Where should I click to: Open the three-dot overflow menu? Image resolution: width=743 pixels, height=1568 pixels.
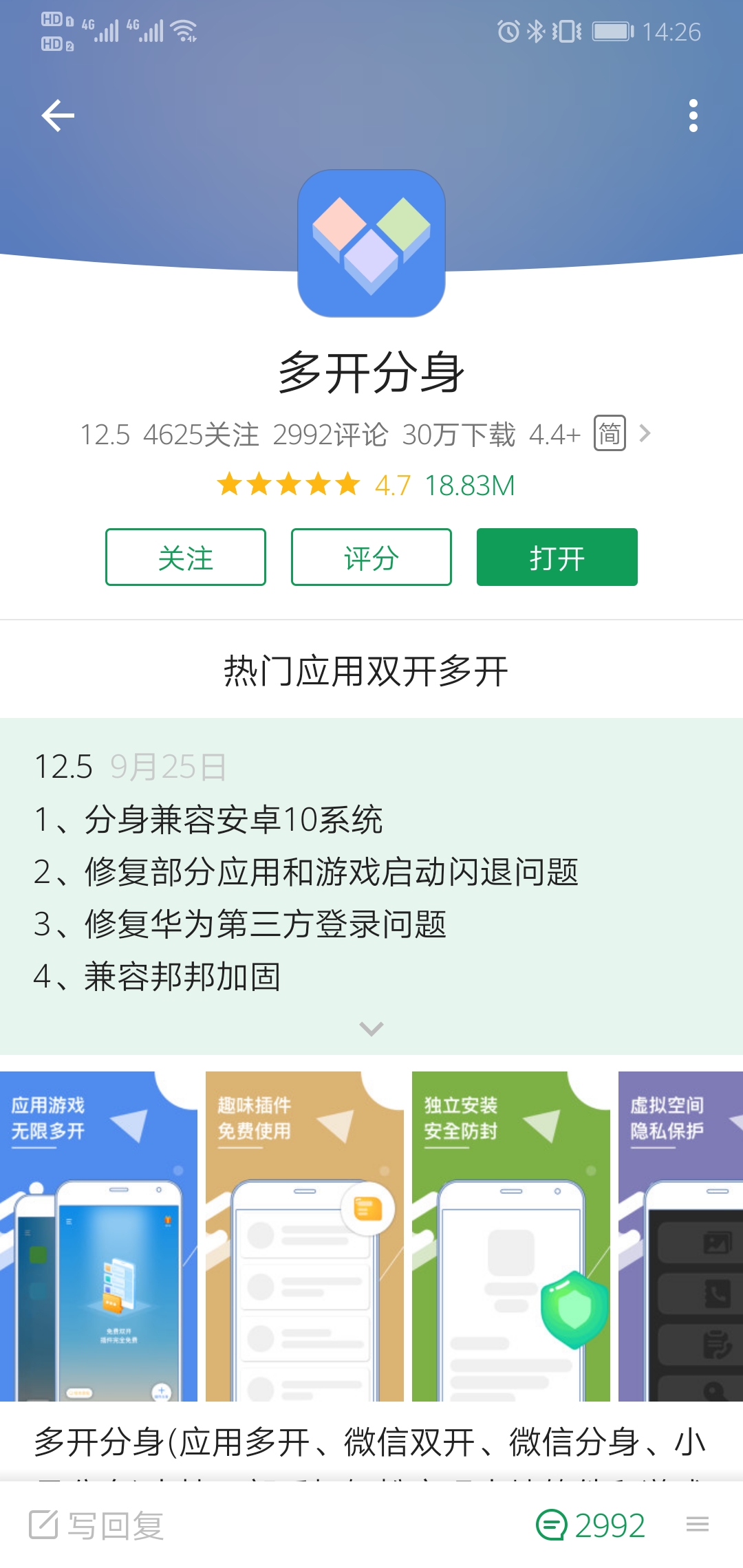[693, 115]
